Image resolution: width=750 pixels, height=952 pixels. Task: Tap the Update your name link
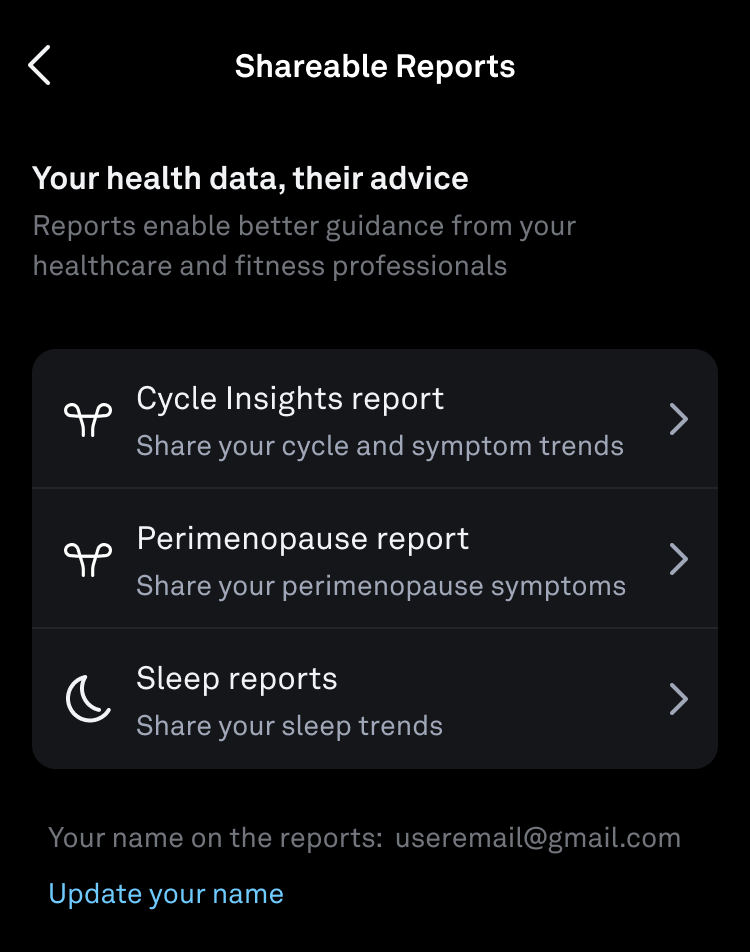[166, 893]
